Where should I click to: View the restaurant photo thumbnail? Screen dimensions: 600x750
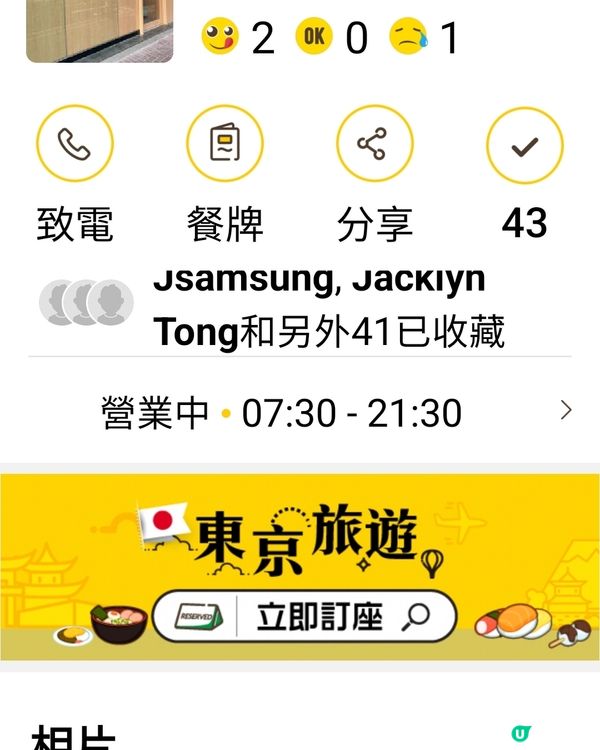tap(100, 30)
